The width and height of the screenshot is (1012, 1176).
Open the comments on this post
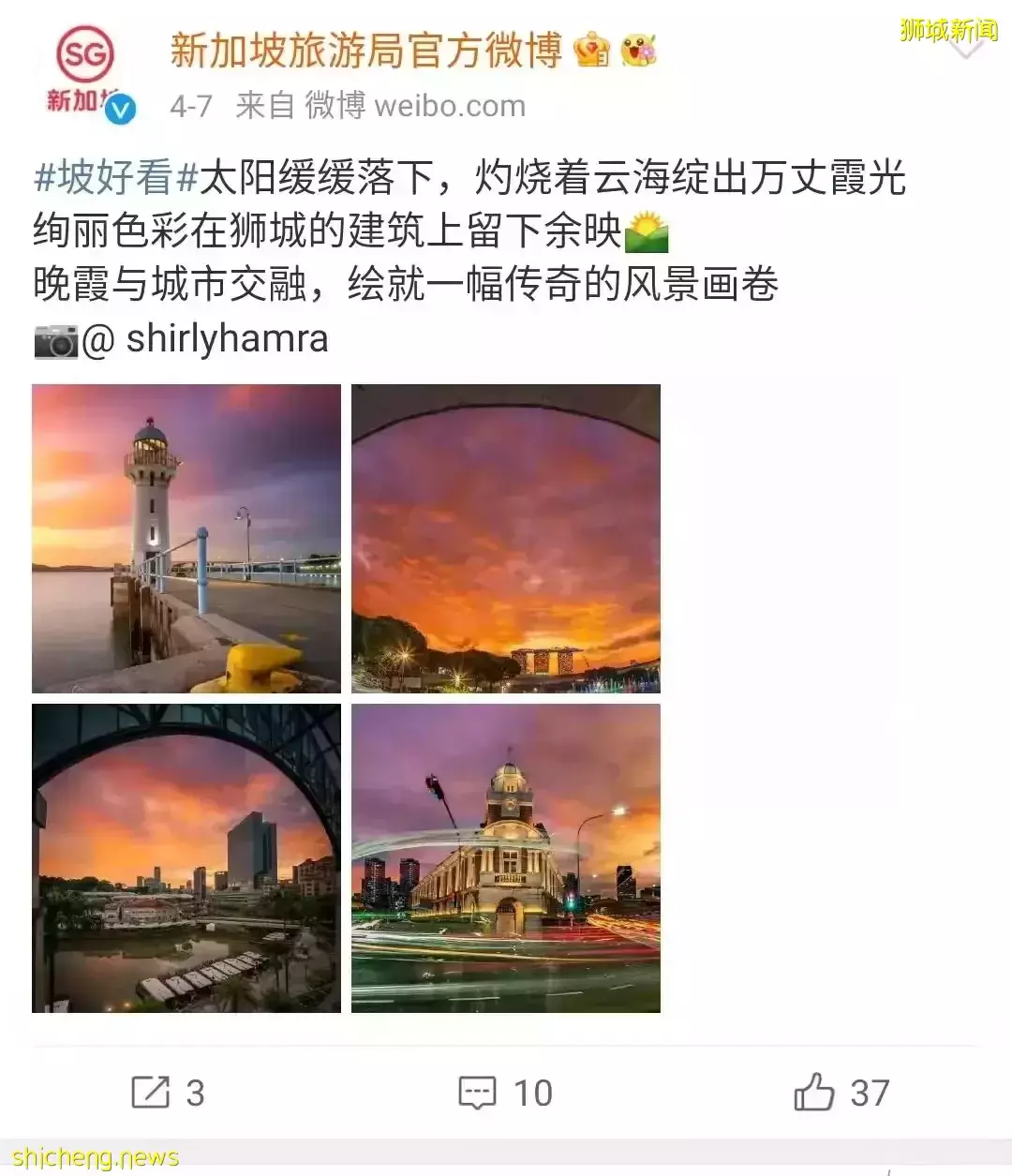click(506, 1093)
